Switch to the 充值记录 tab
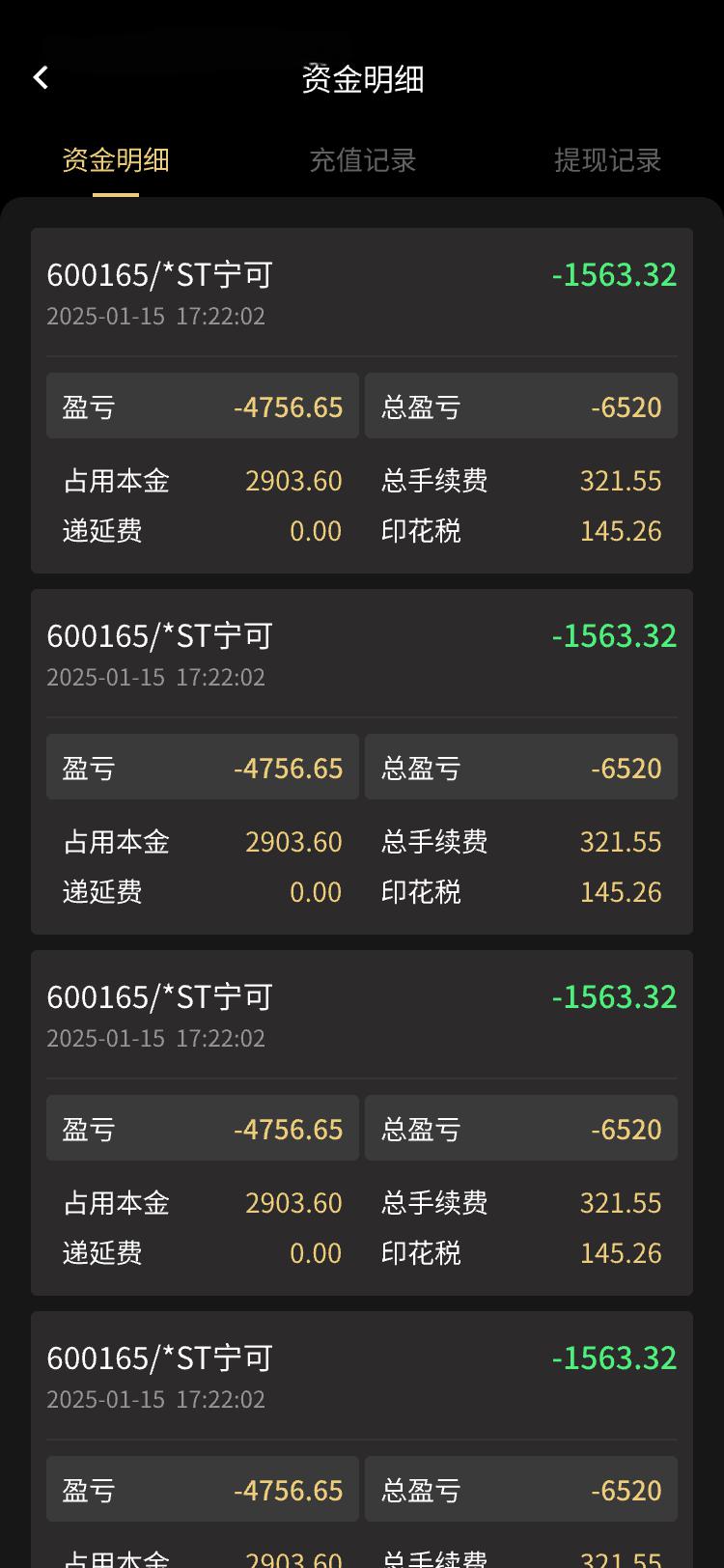The image size is (724, 1568). coord(362,160)
